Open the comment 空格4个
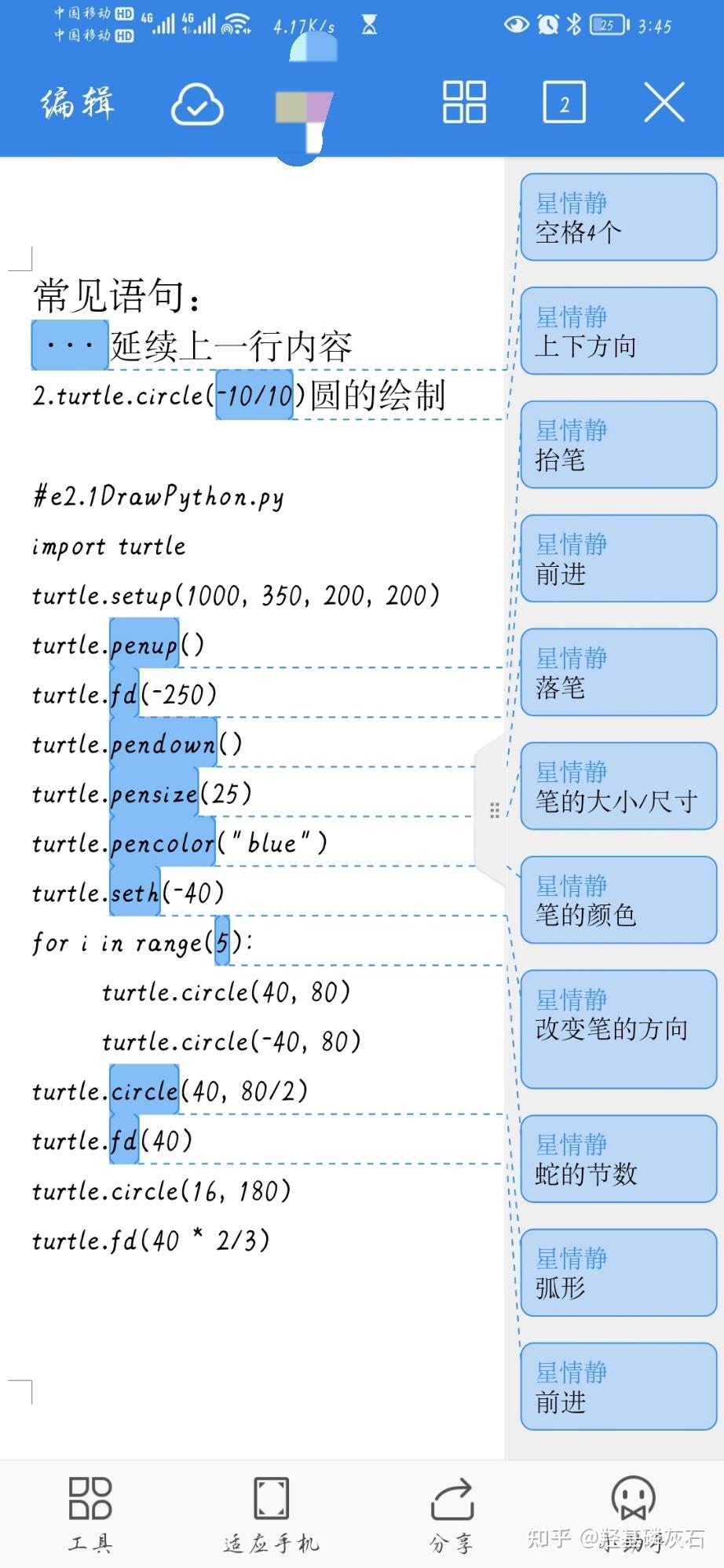This screenshot has height=1568, width=724. point(618,217)
